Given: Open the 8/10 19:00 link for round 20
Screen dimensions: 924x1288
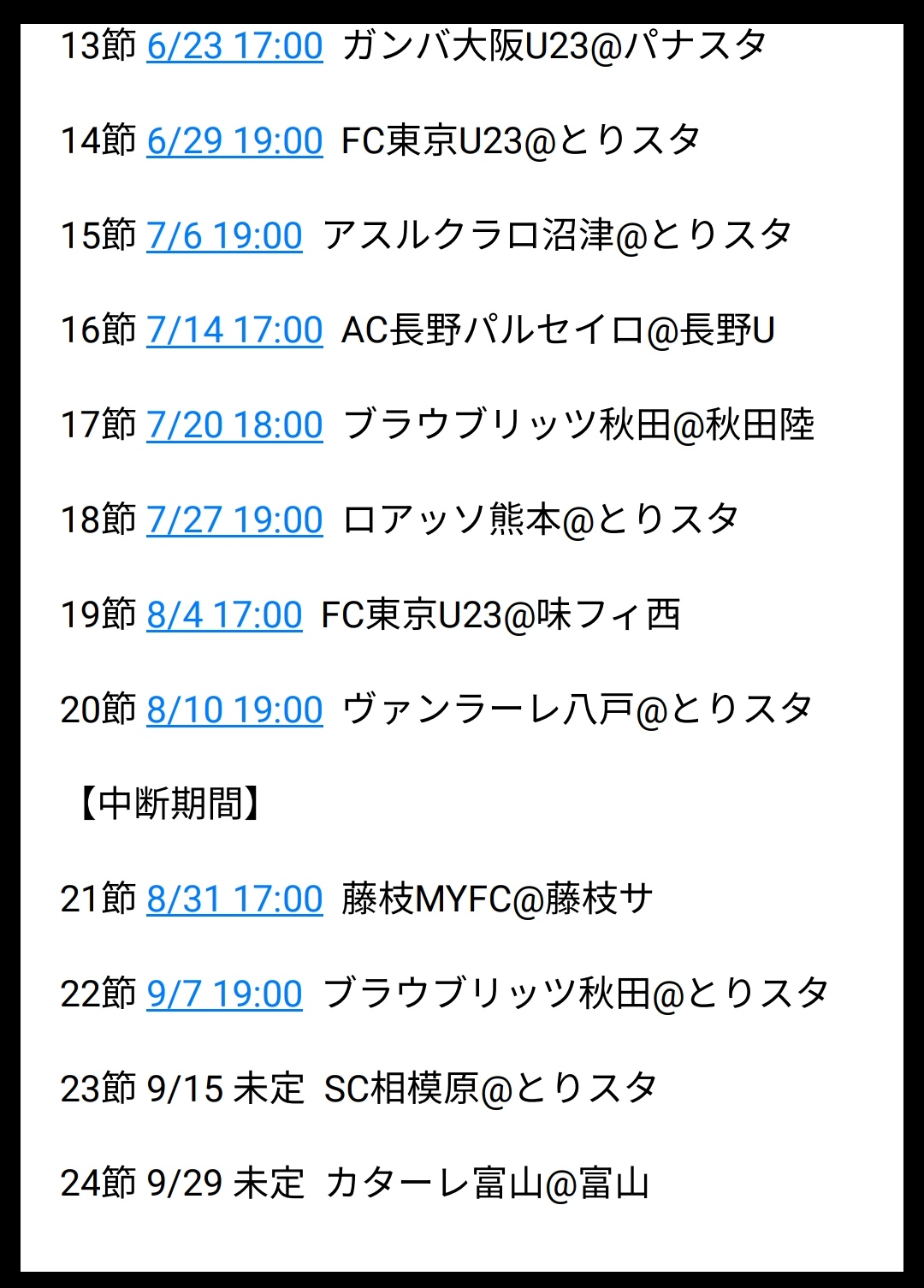Looking at the screenshot, I should tap(234, 710).
